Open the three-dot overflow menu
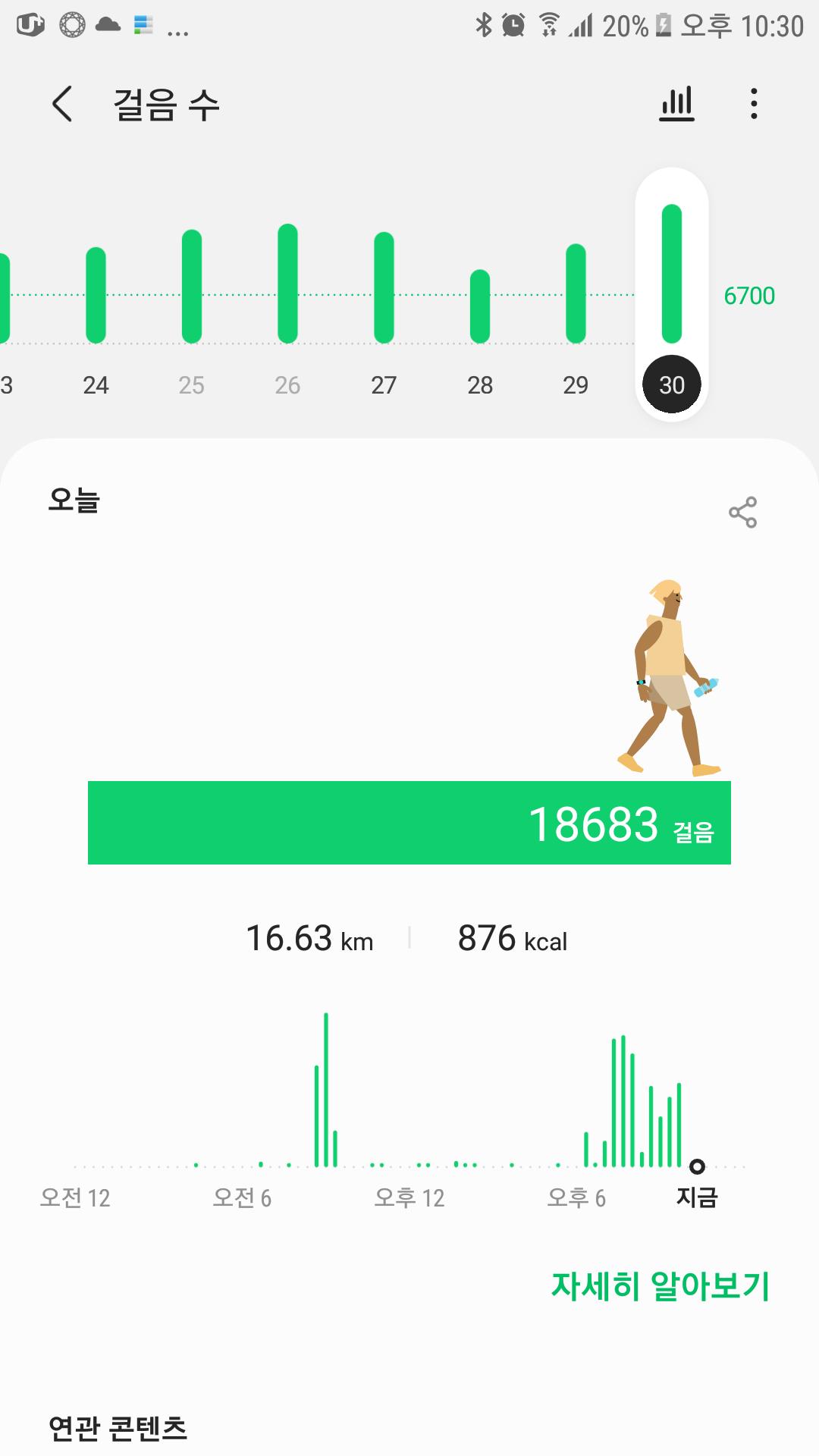 click(753, 104)
